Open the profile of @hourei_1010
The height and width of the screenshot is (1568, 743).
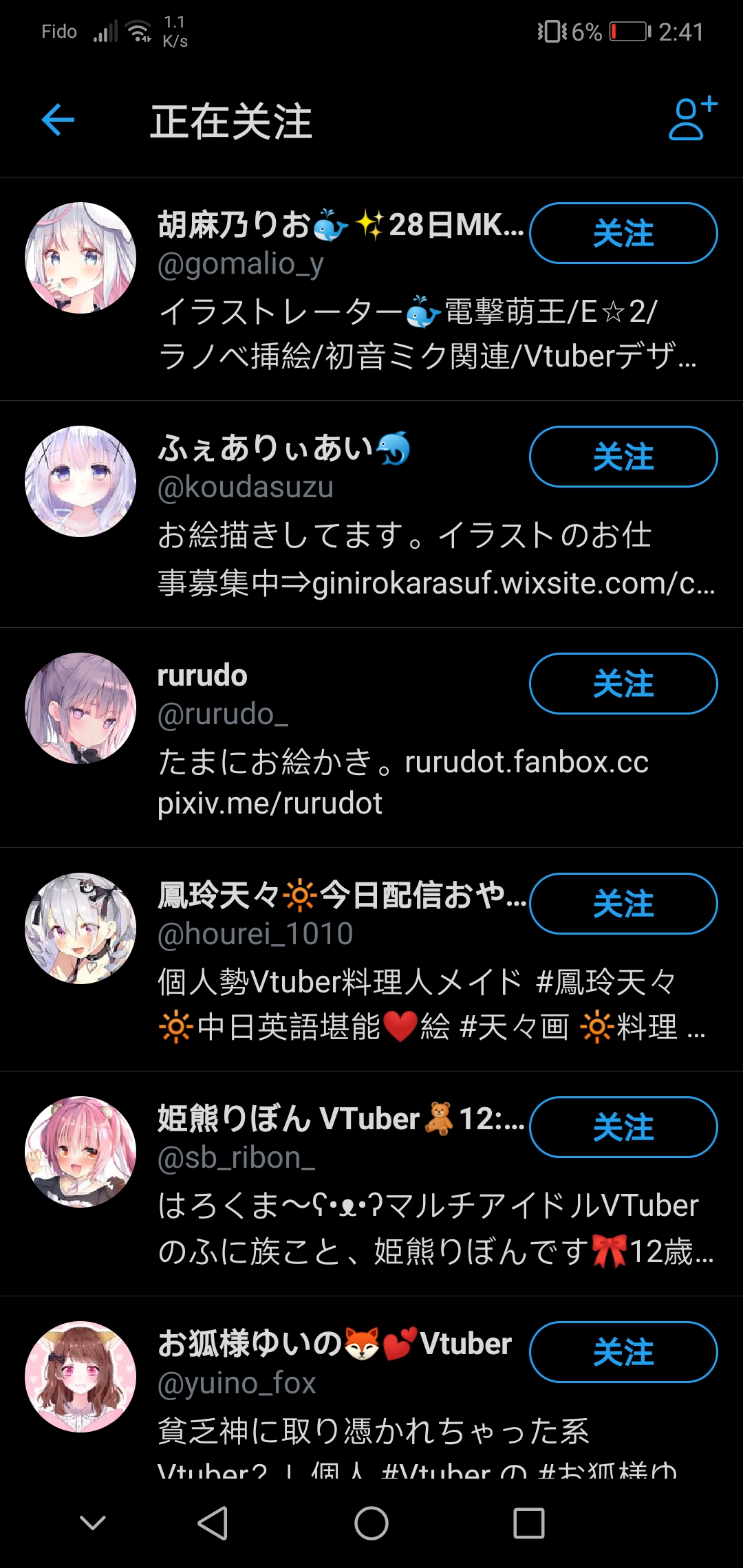[80, 928]
